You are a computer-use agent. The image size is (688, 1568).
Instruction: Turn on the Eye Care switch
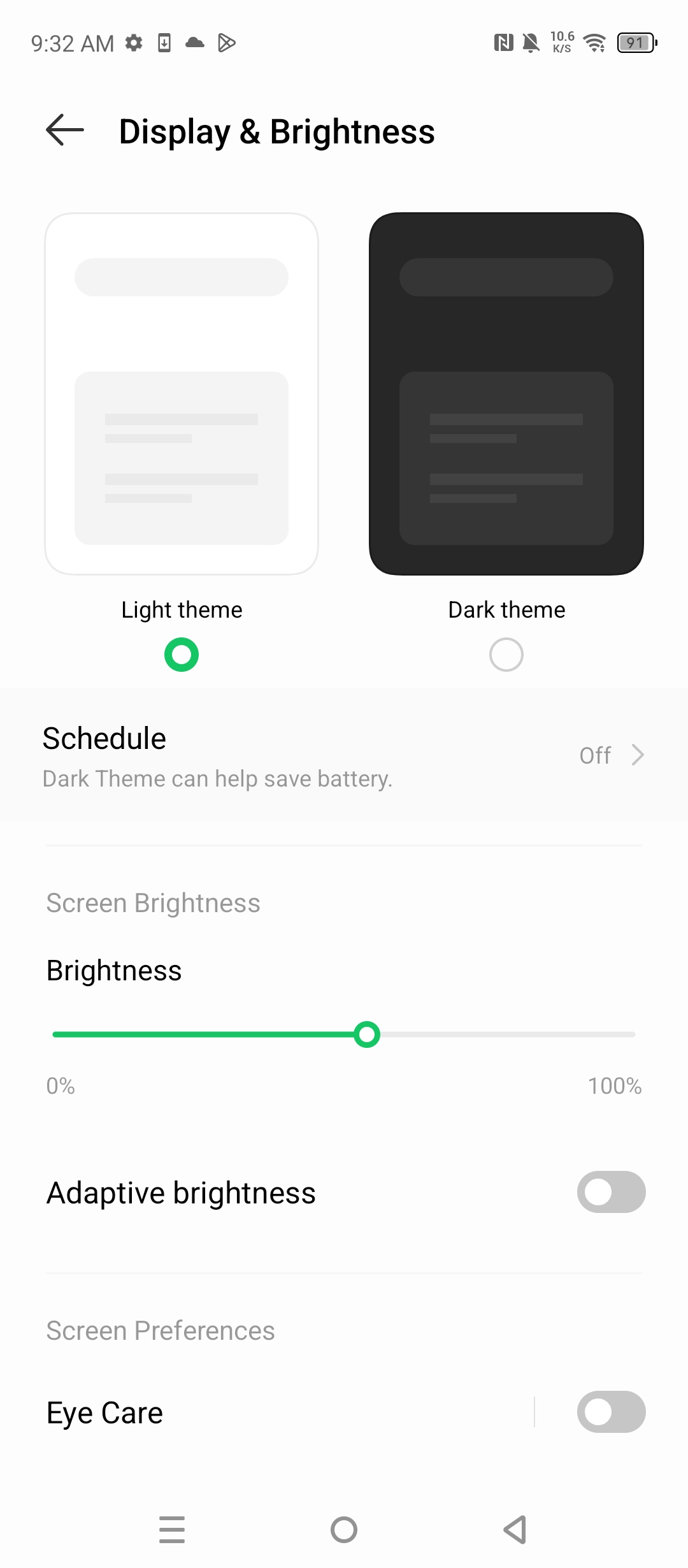(611, 1412)
